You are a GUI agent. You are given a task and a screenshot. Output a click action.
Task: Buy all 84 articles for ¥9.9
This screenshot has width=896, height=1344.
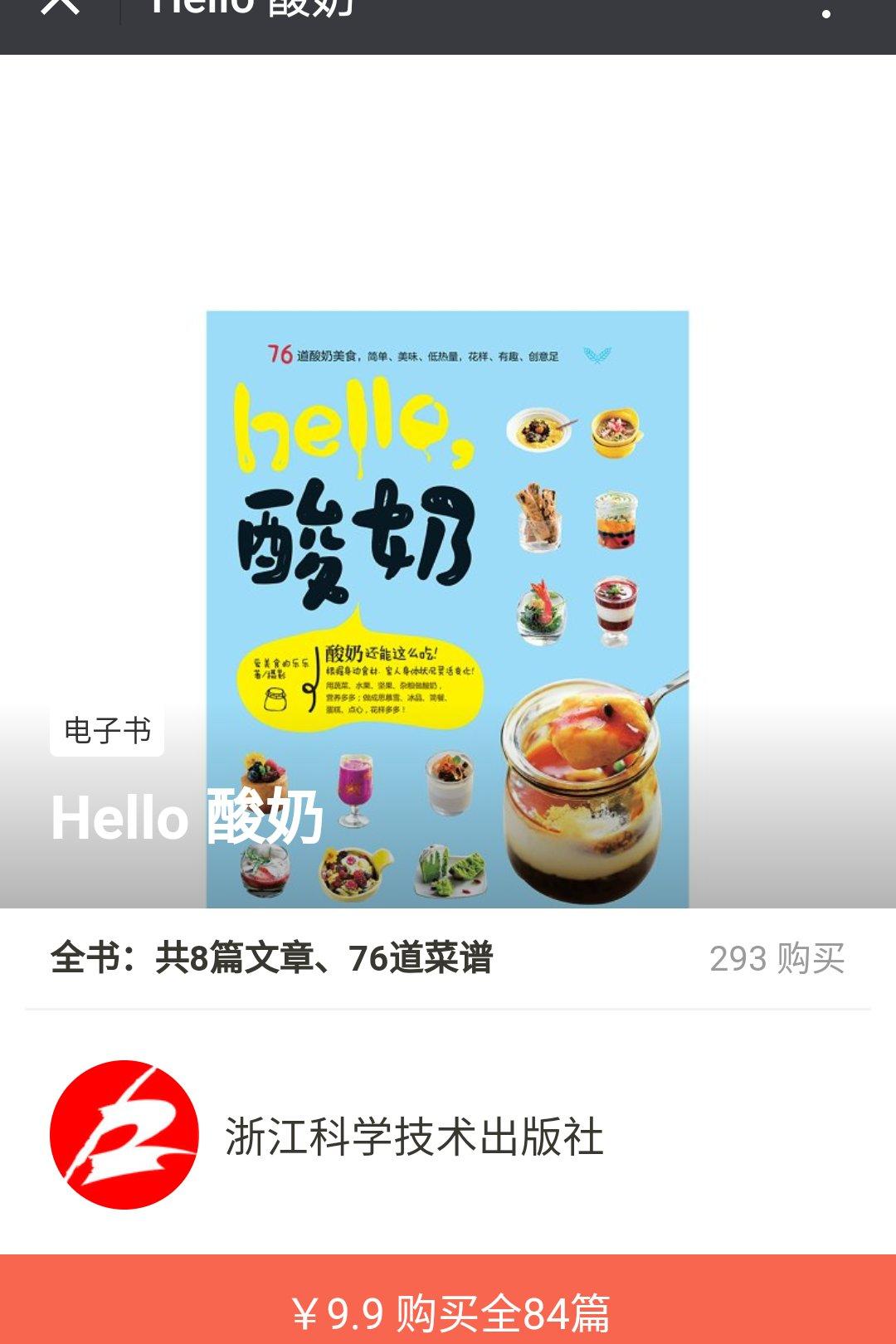click(448, 1309)
